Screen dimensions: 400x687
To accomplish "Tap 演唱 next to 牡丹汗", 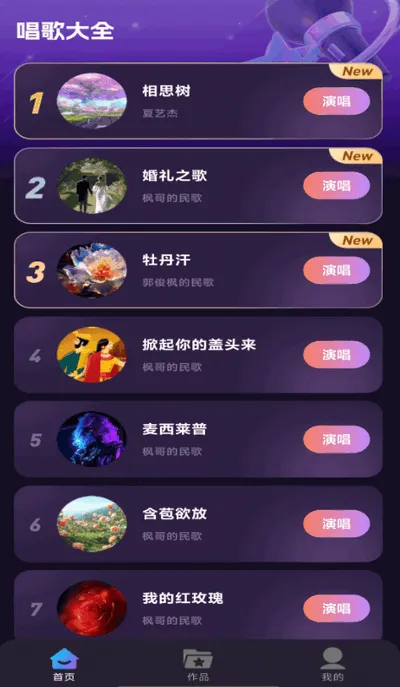I will click(x=336, y=270).
